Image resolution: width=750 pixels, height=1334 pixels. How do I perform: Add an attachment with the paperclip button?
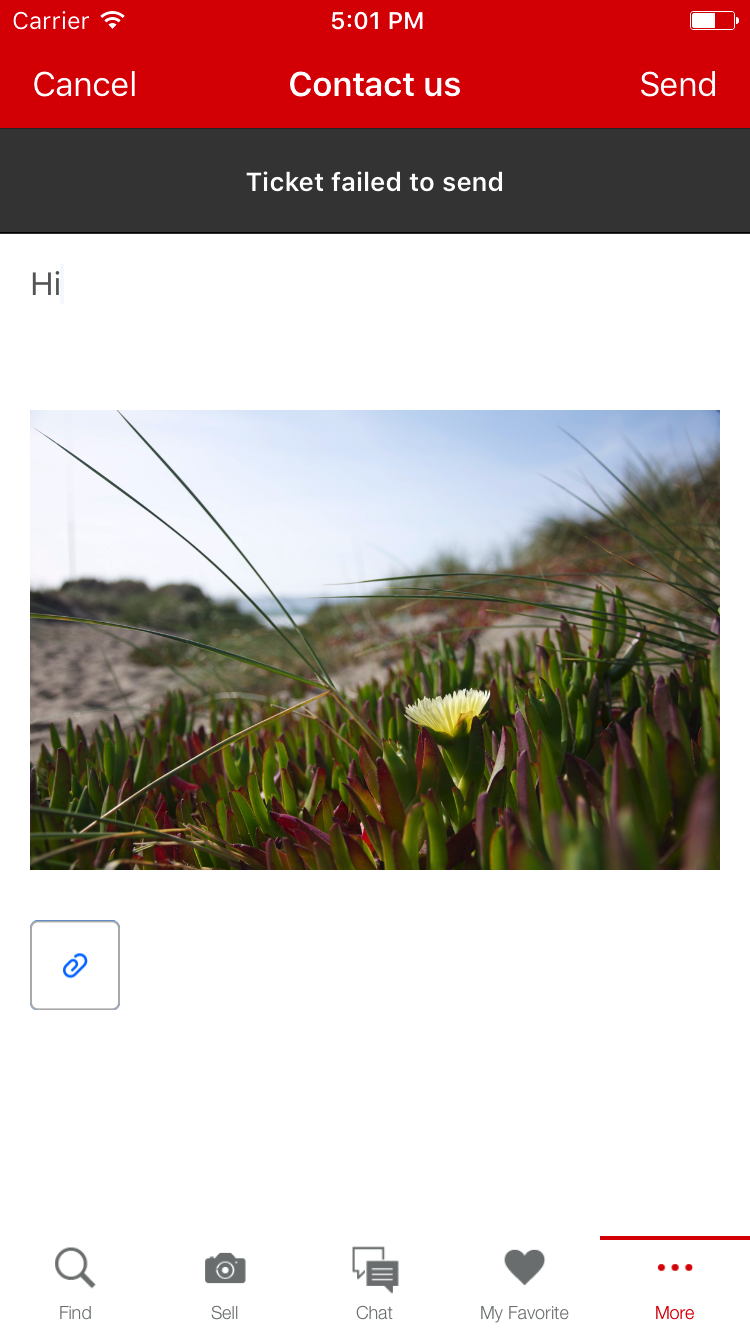coord(75,965)
